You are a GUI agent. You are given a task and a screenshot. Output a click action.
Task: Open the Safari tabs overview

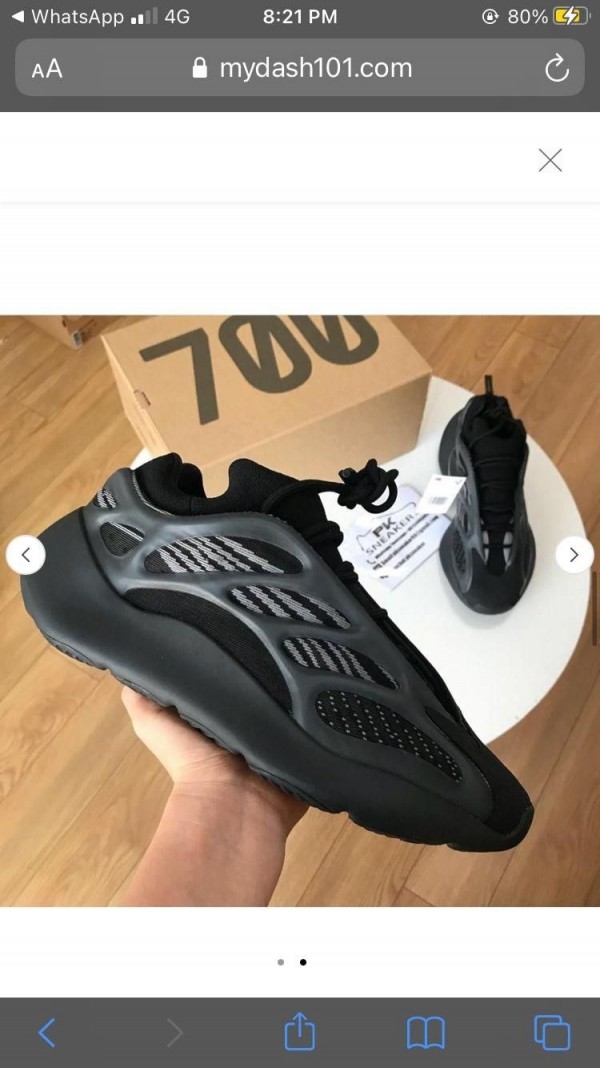pos(551,1032)
